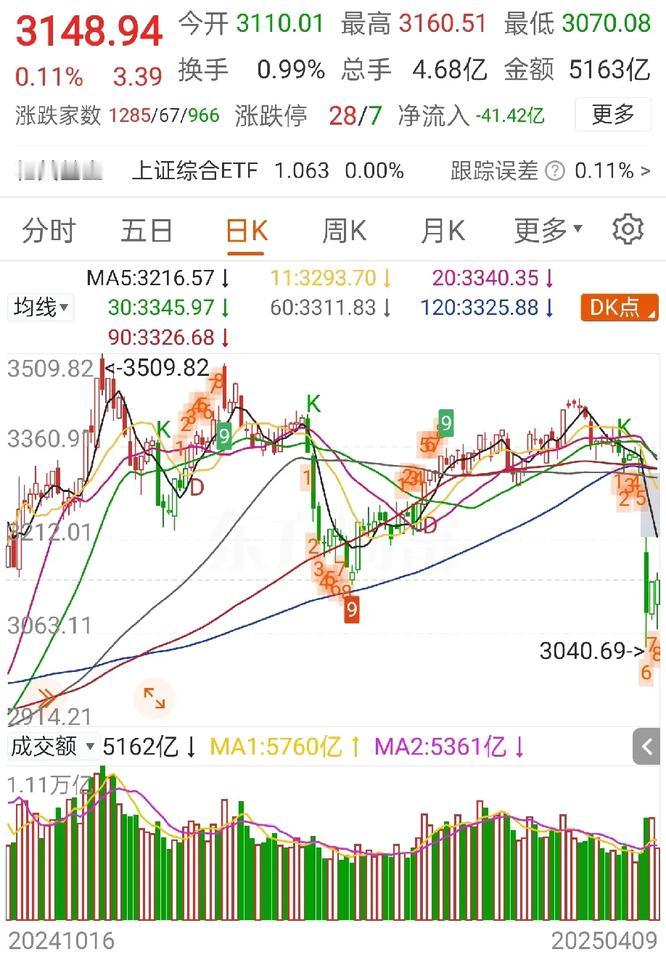Viewport: 666px width, 960px height.
Task: Open the 均线 indicator dropdown
Action: pyautogui.click(x=41, y=307)
